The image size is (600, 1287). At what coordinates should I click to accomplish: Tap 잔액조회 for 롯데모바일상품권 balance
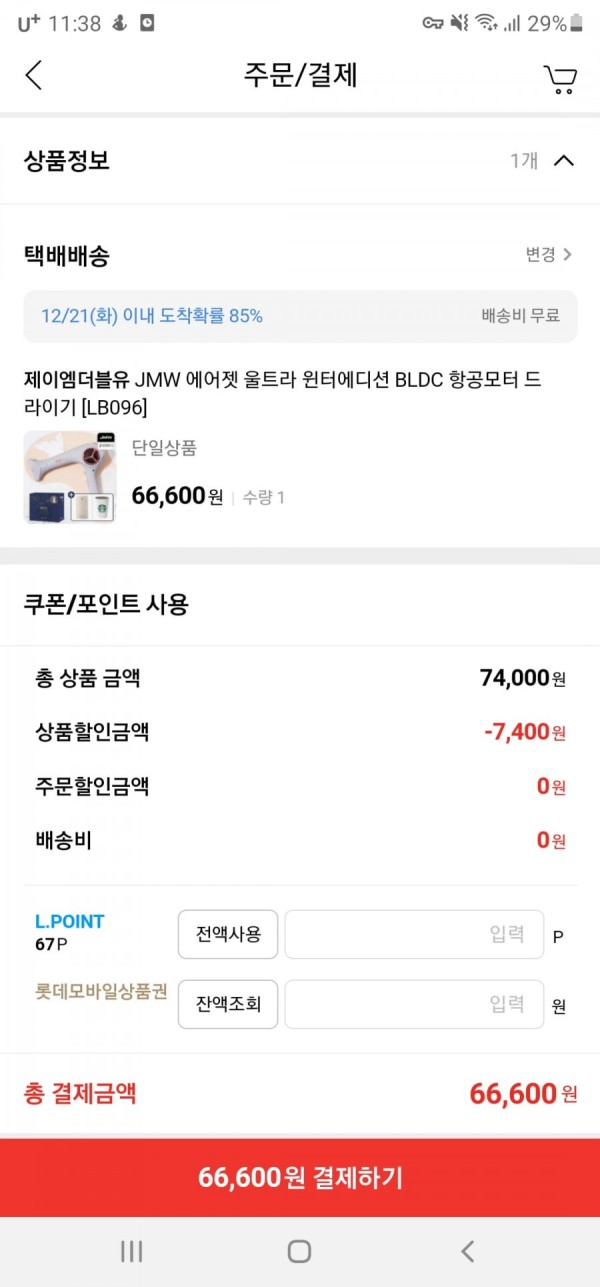228,1004
